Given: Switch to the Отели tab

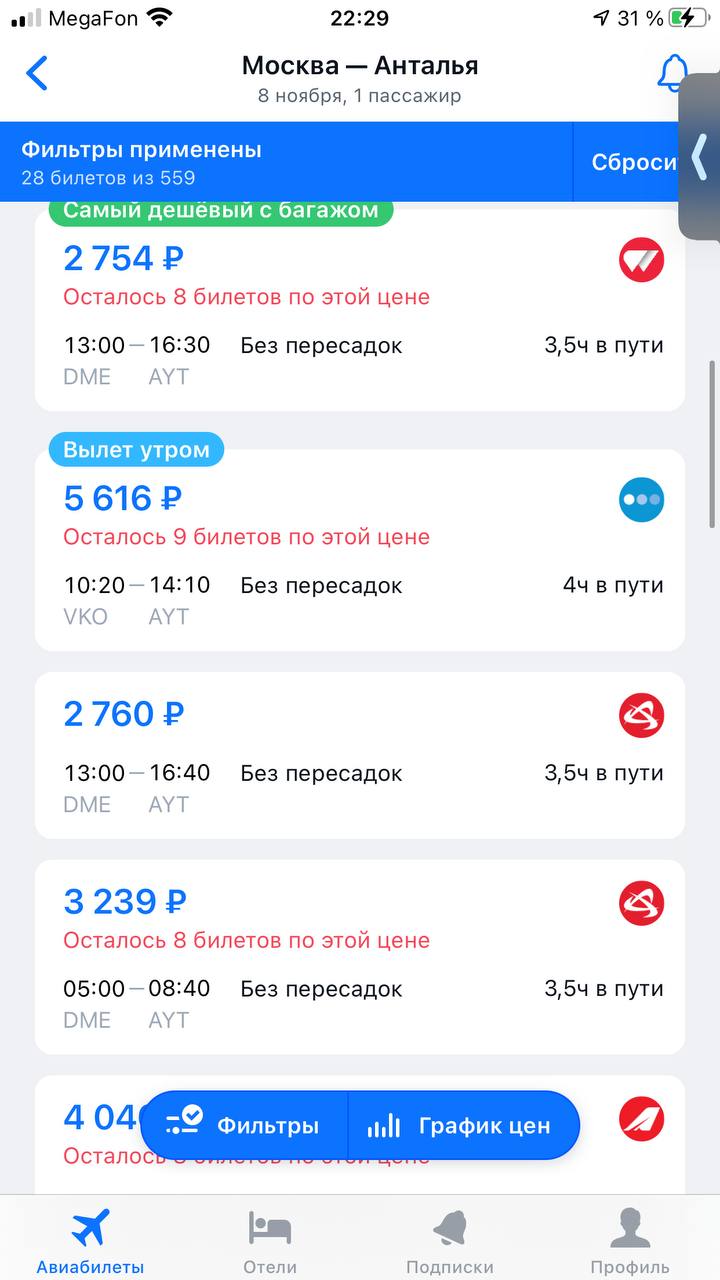Looking at the screenshot, I should [270, 1240].
